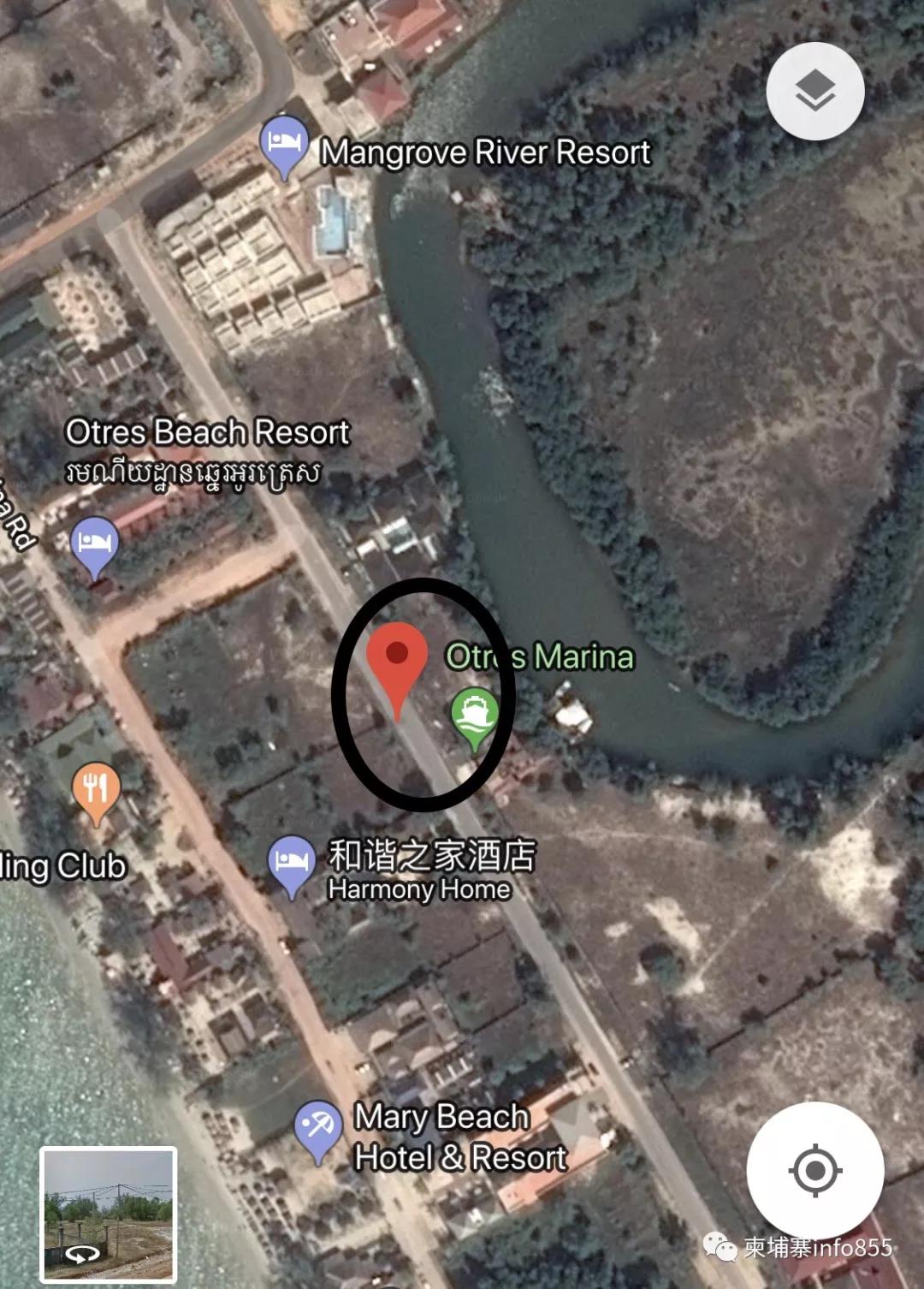Open the Street View thumbnail preview
The height and width of the screenshot is (1289, 924).
tap(109, 1214)
